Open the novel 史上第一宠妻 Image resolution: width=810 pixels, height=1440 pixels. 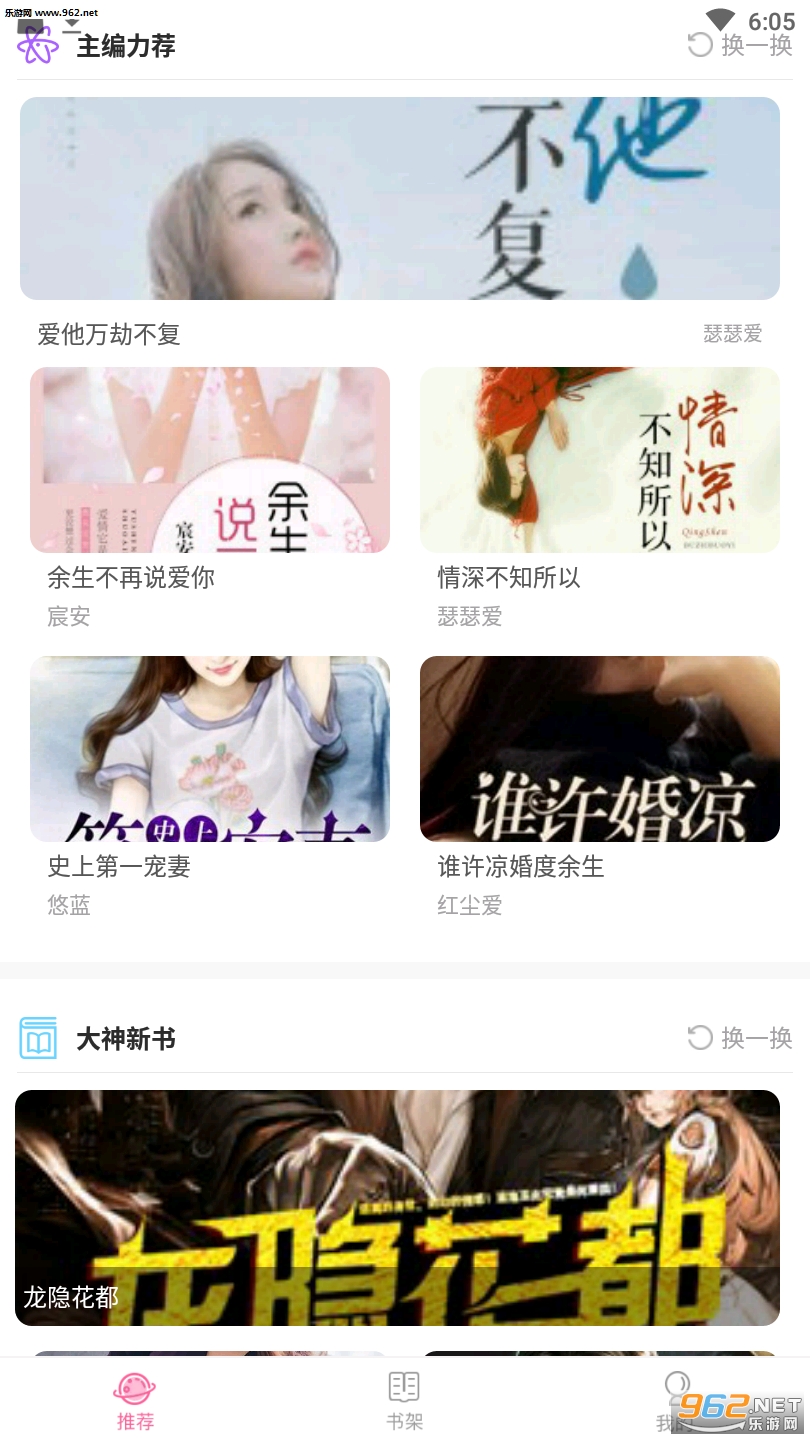click(210, 748)
